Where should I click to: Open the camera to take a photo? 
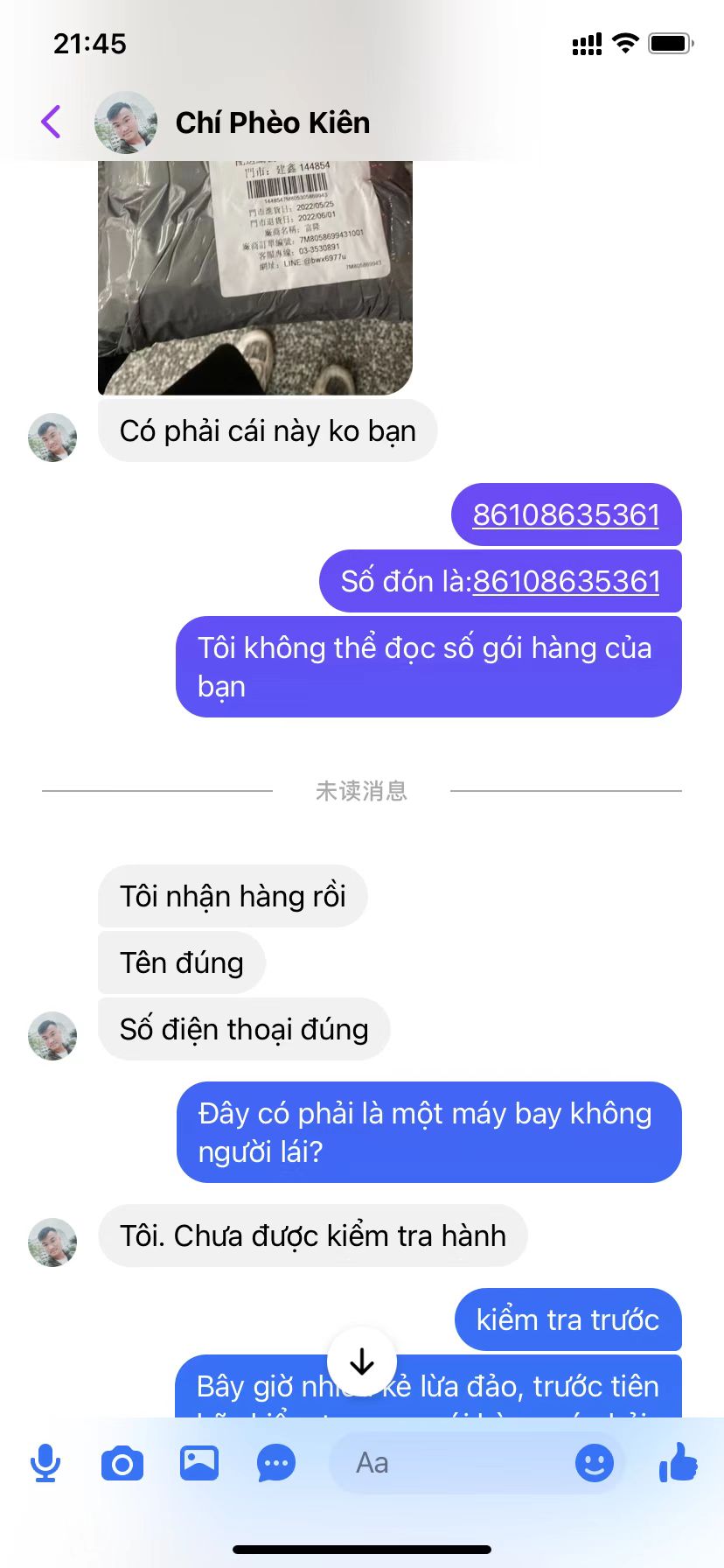tap(122, 1463)
